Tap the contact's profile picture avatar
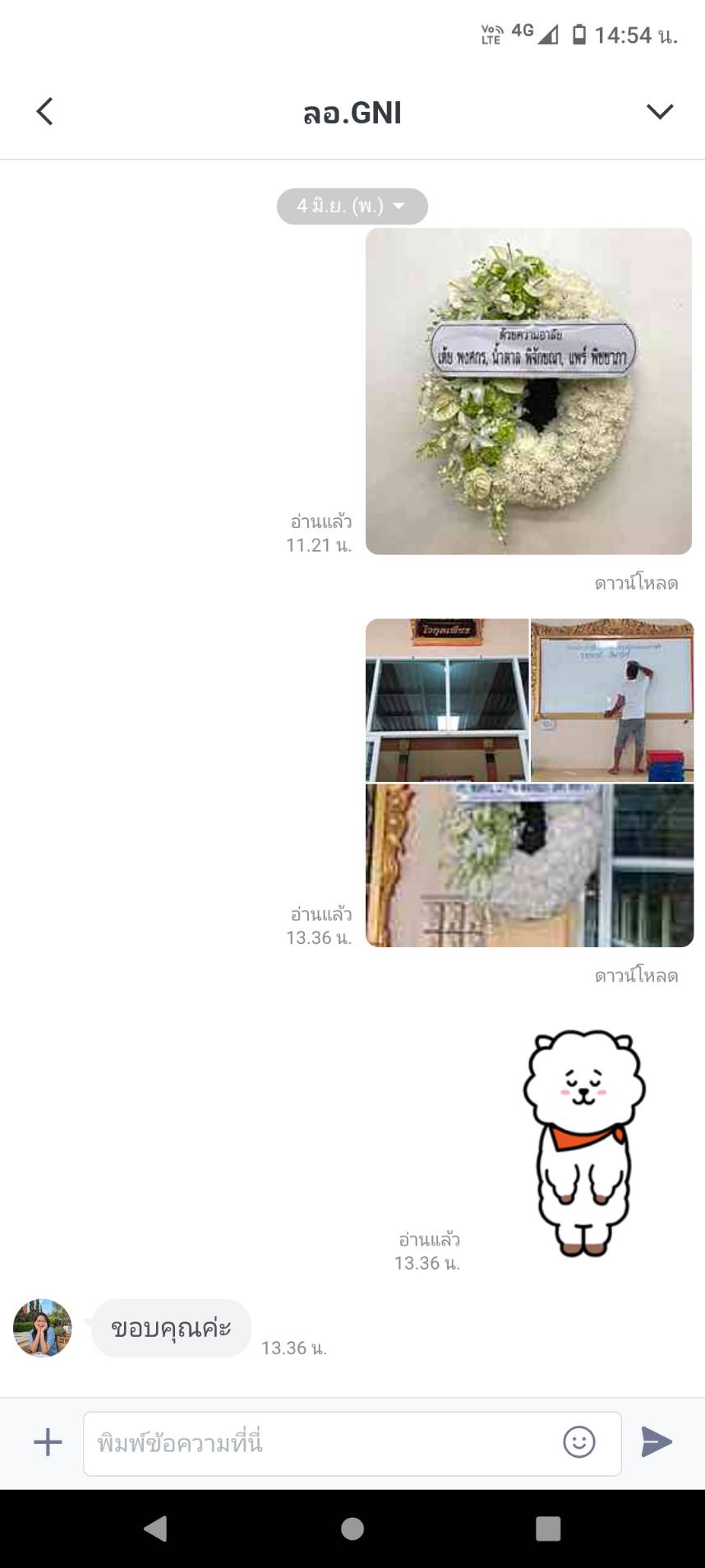 tap(43, 1328)
